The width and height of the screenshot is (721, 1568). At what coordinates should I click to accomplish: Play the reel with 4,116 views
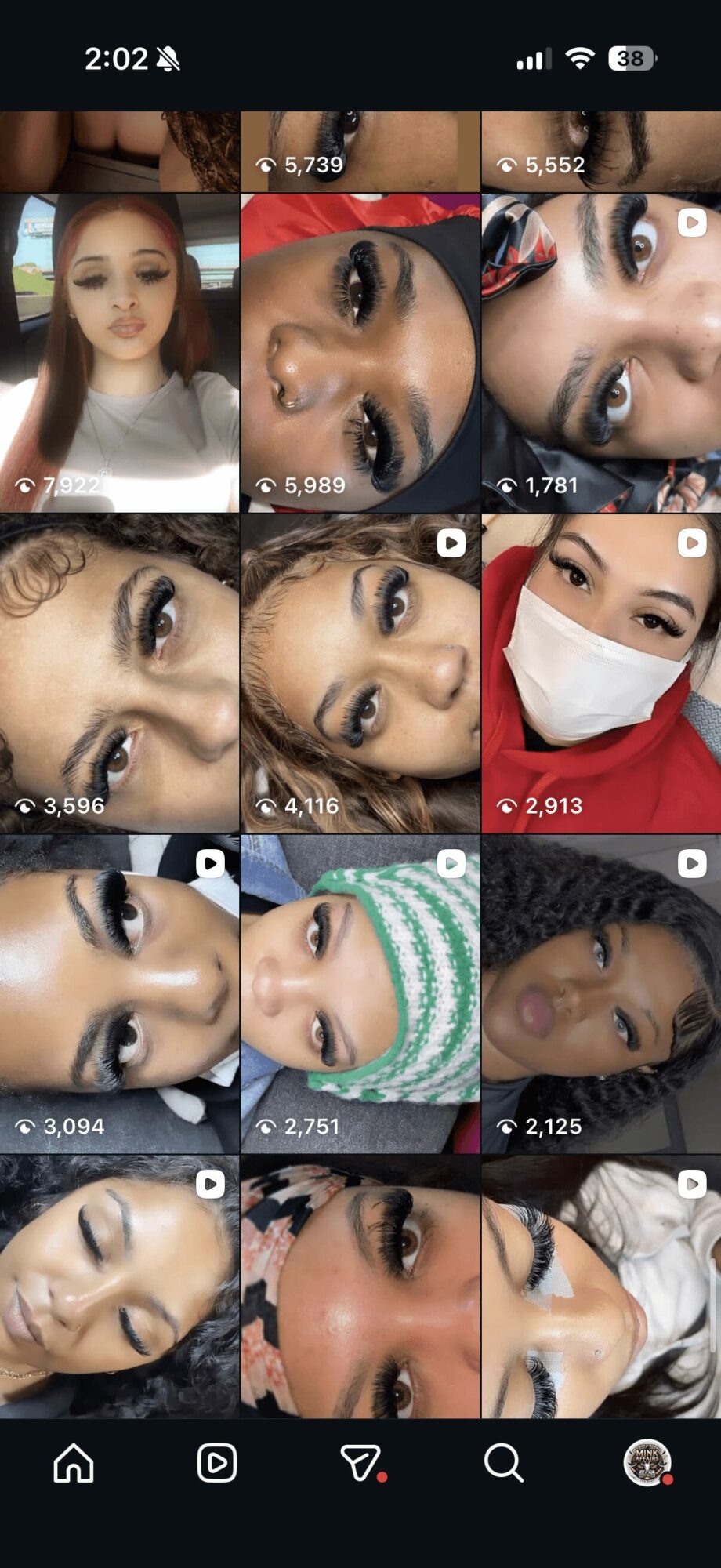pyautogui.click(x=360, y=673)
